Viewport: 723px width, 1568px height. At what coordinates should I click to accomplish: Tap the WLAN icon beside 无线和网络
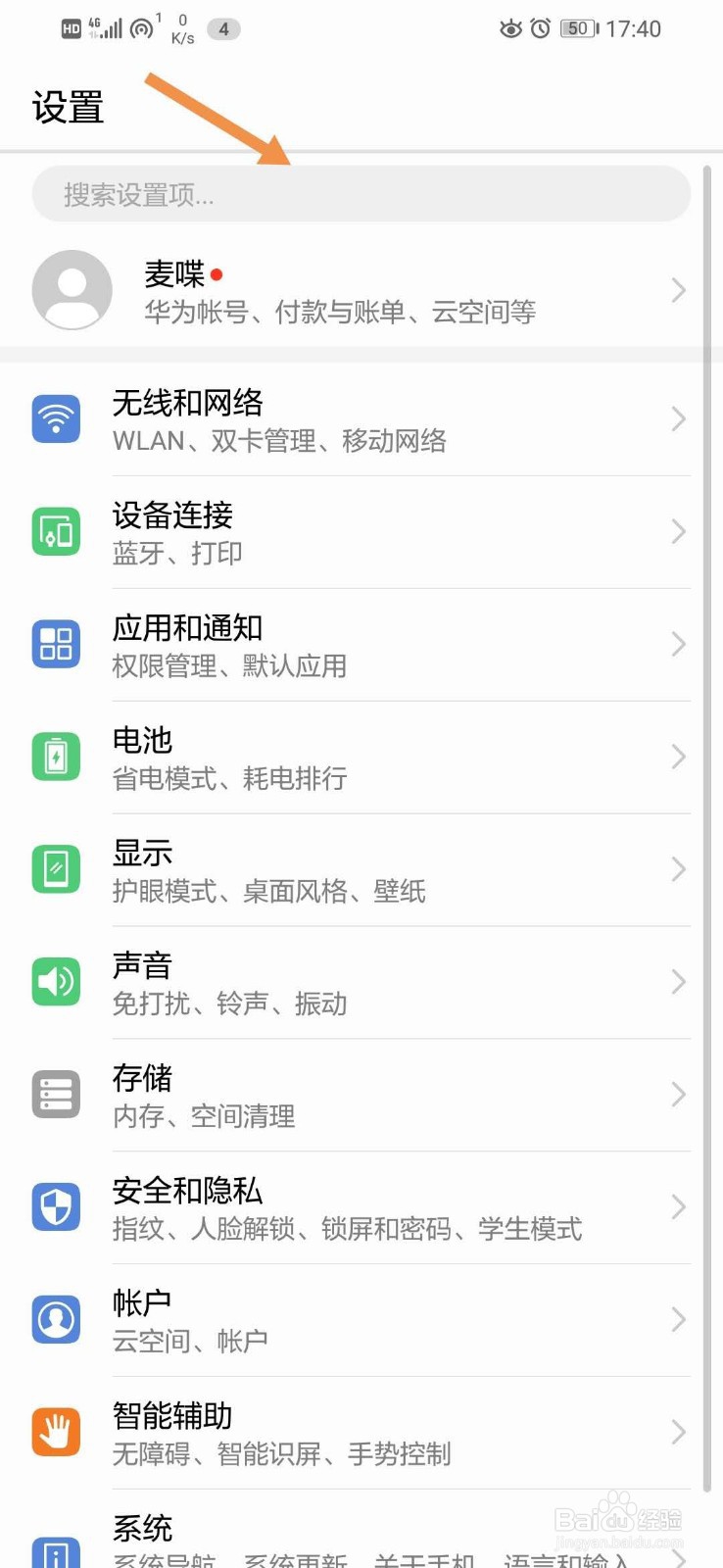pos(56,418)
